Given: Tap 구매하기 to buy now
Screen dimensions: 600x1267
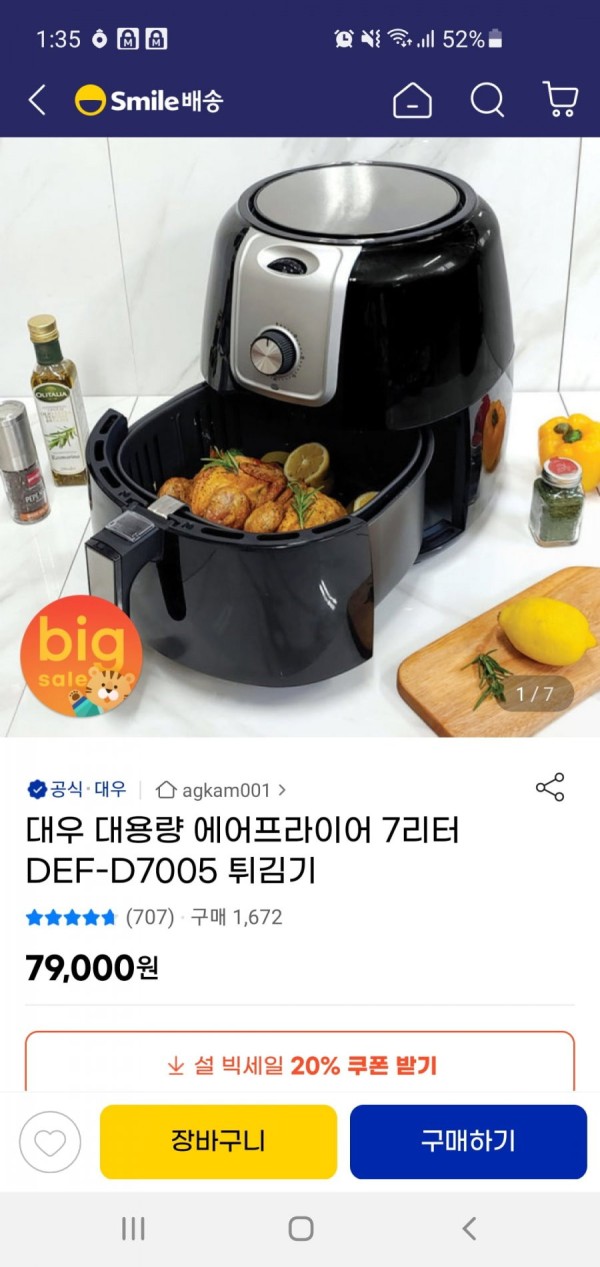Looking at the screenshot, I should tap(468, 1142).
